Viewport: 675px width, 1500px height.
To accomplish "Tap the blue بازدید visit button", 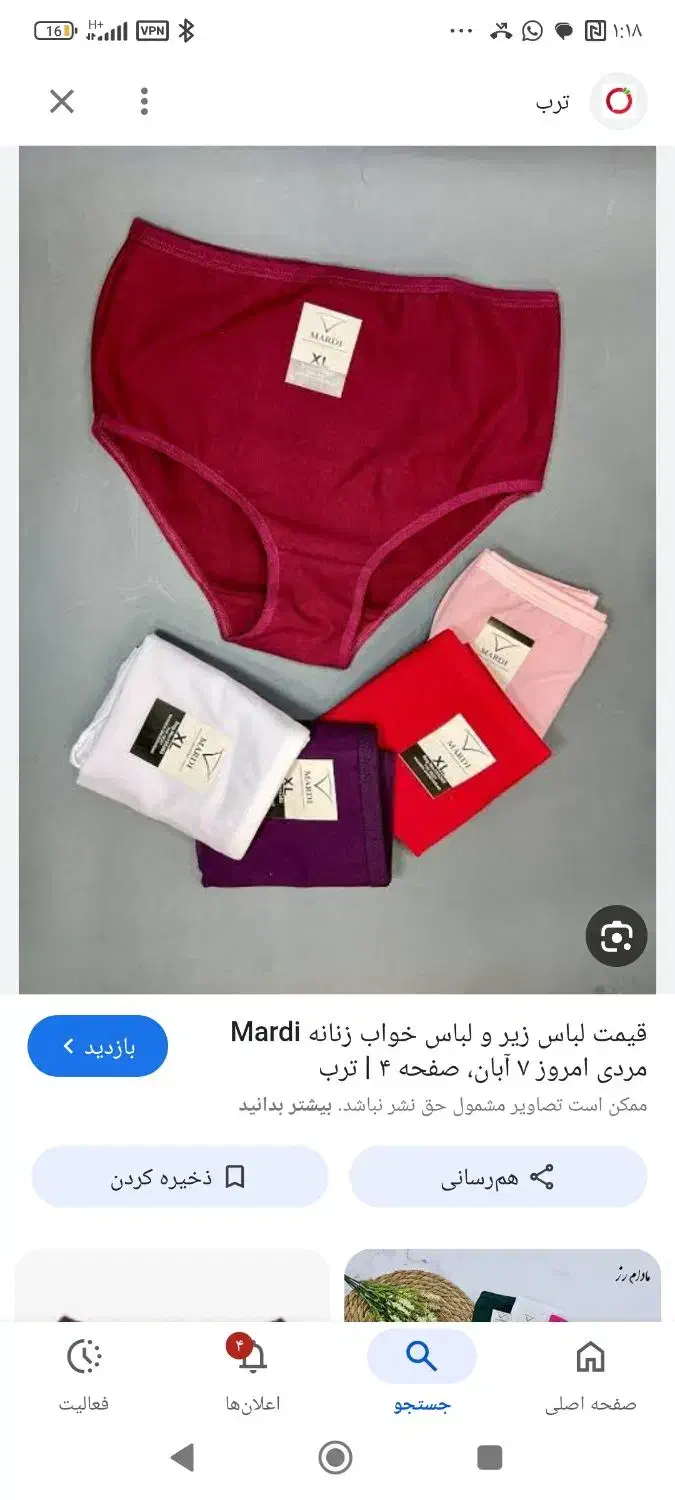I will (x=98, y=1046).
